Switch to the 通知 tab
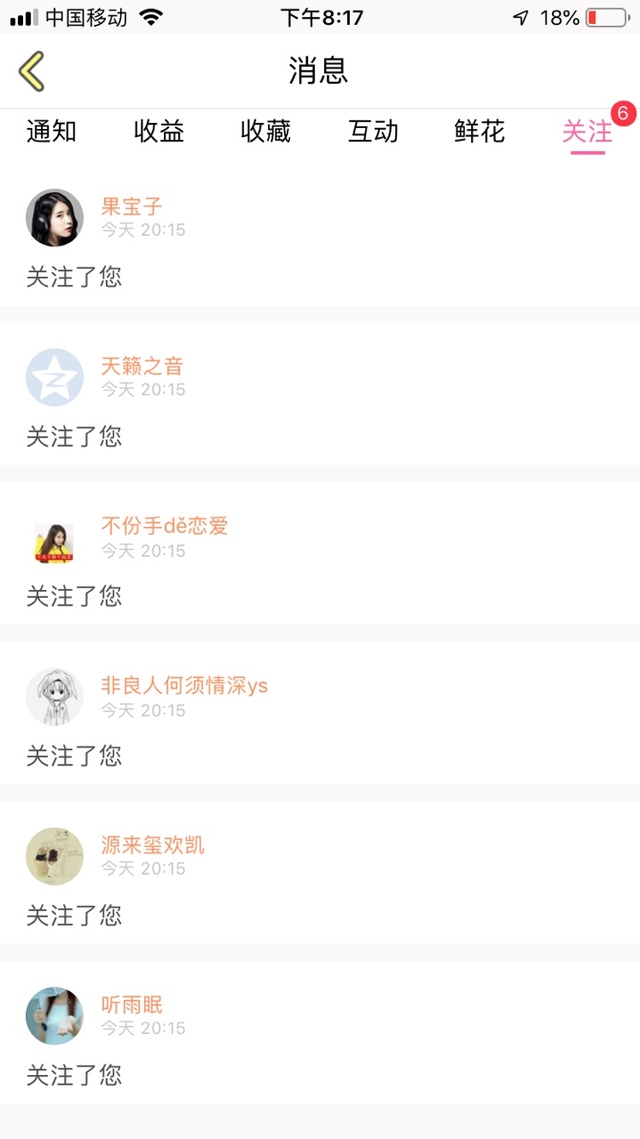The image size is (640, 1139). (51, 131)
